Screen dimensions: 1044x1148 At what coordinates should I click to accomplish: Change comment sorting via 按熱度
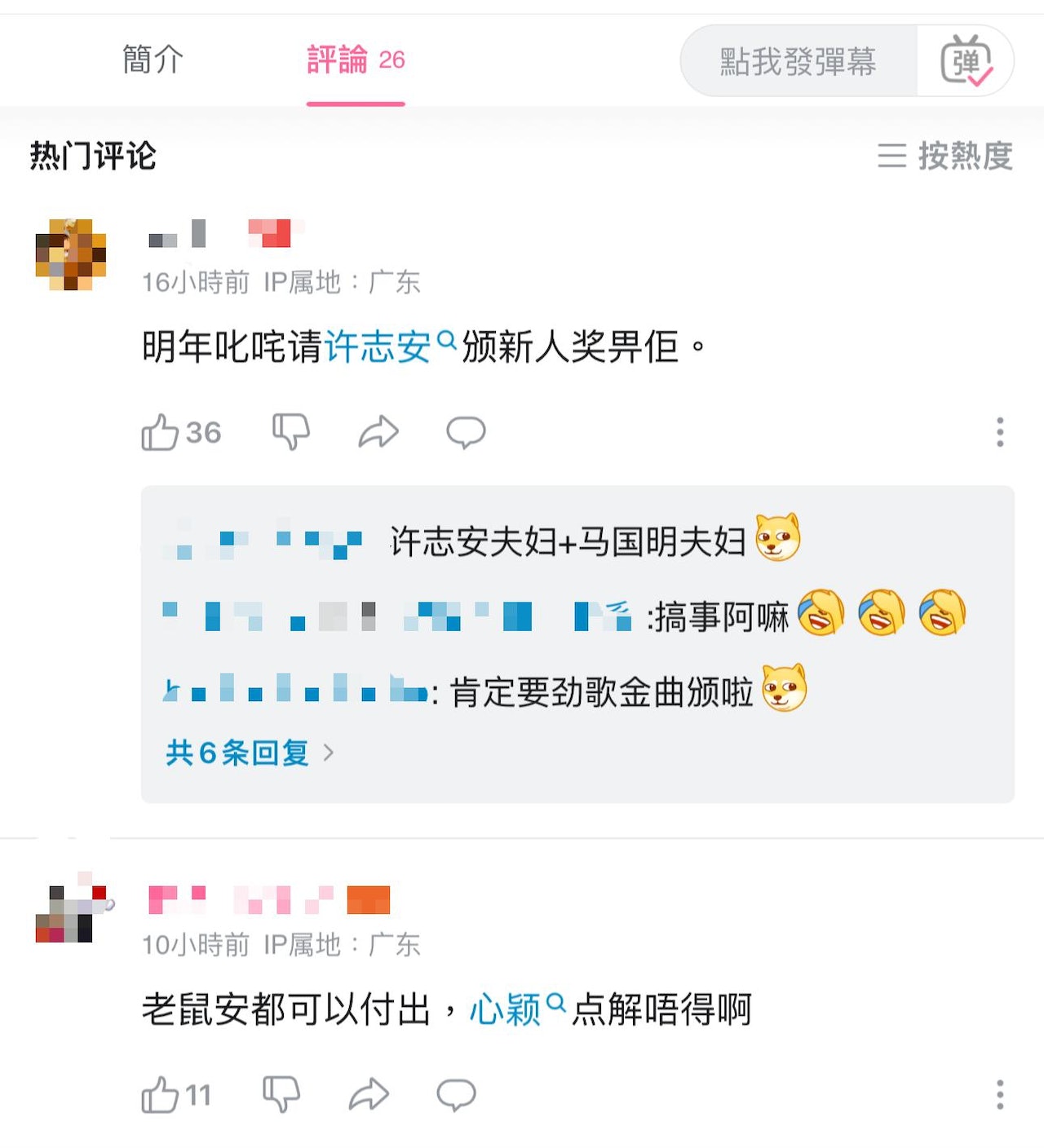click(945, 155)
